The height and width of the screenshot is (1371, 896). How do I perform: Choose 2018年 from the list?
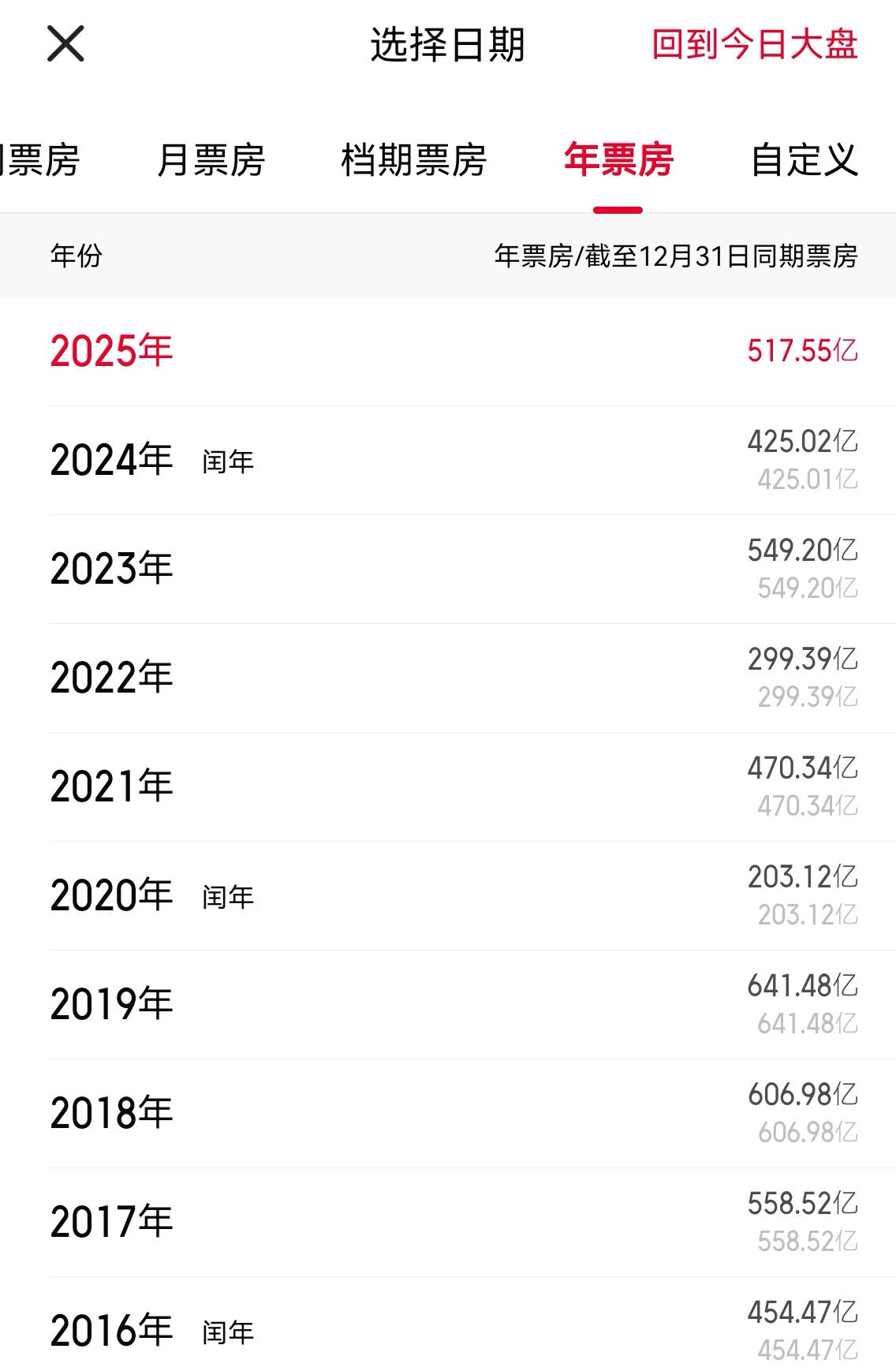[x=448, y=1114]
